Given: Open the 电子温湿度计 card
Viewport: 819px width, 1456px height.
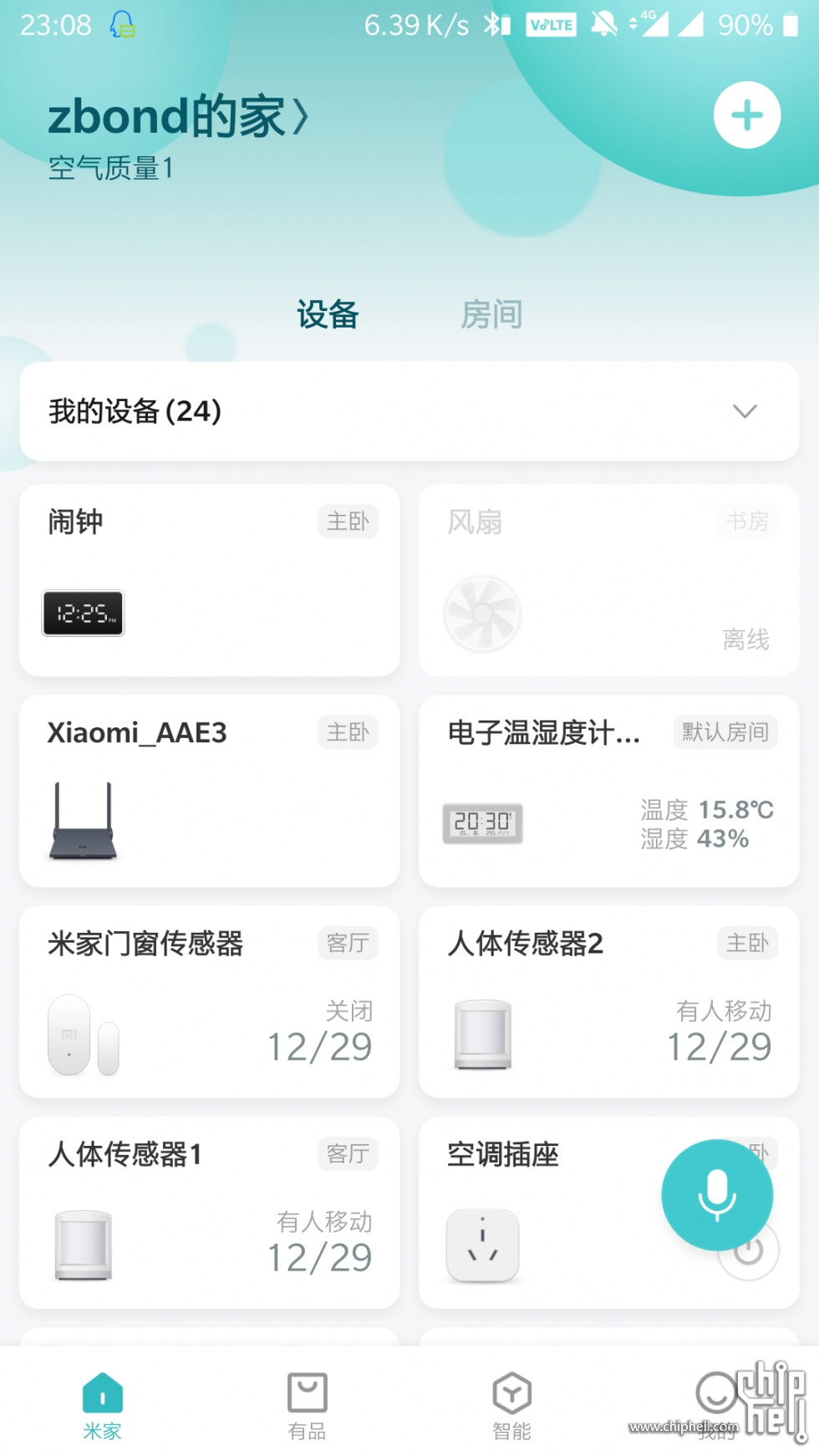Looking at the screenshot, I should pos(609,791).
